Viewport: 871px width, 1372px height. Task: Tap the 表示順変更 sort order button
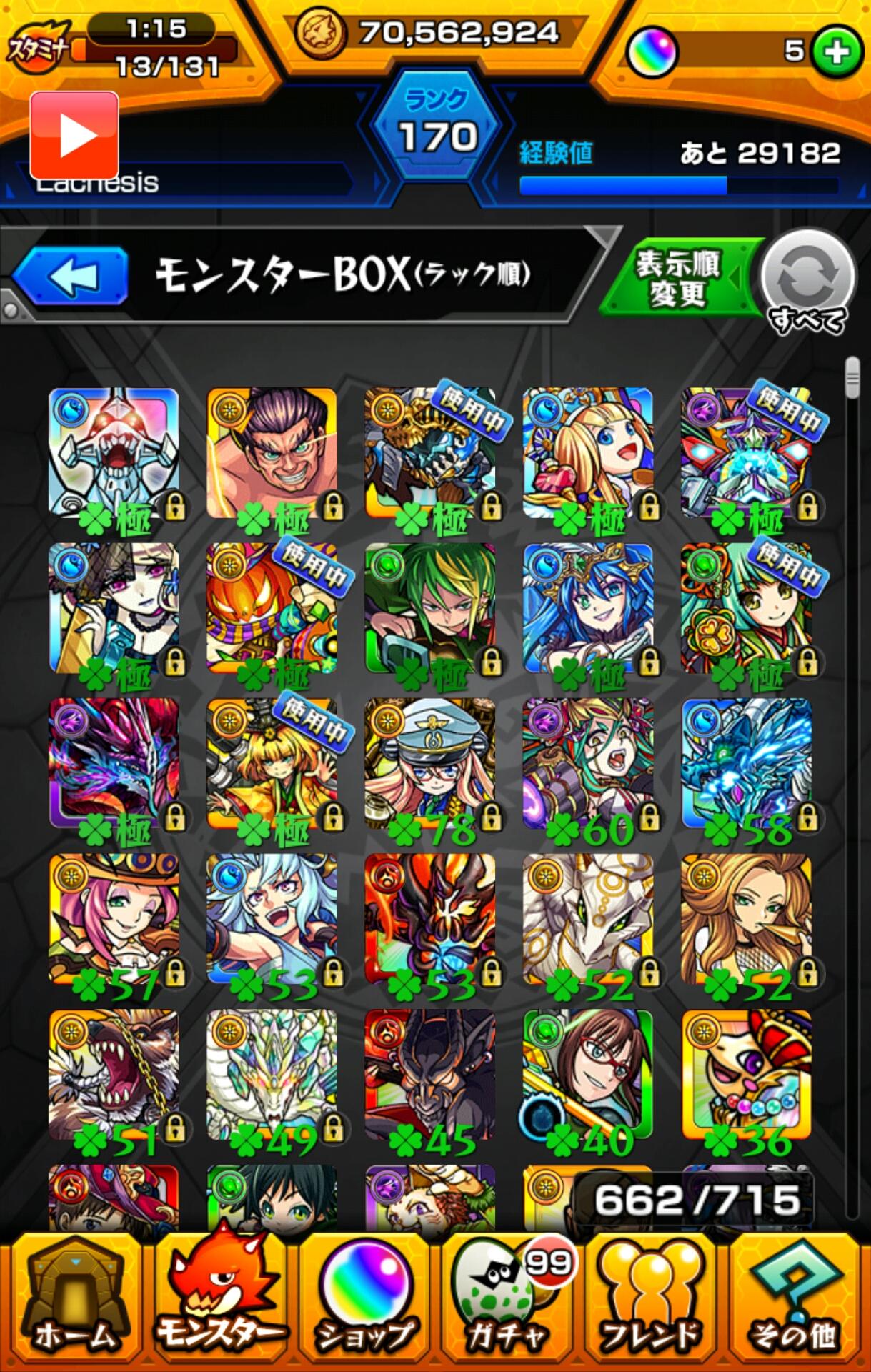677,279
